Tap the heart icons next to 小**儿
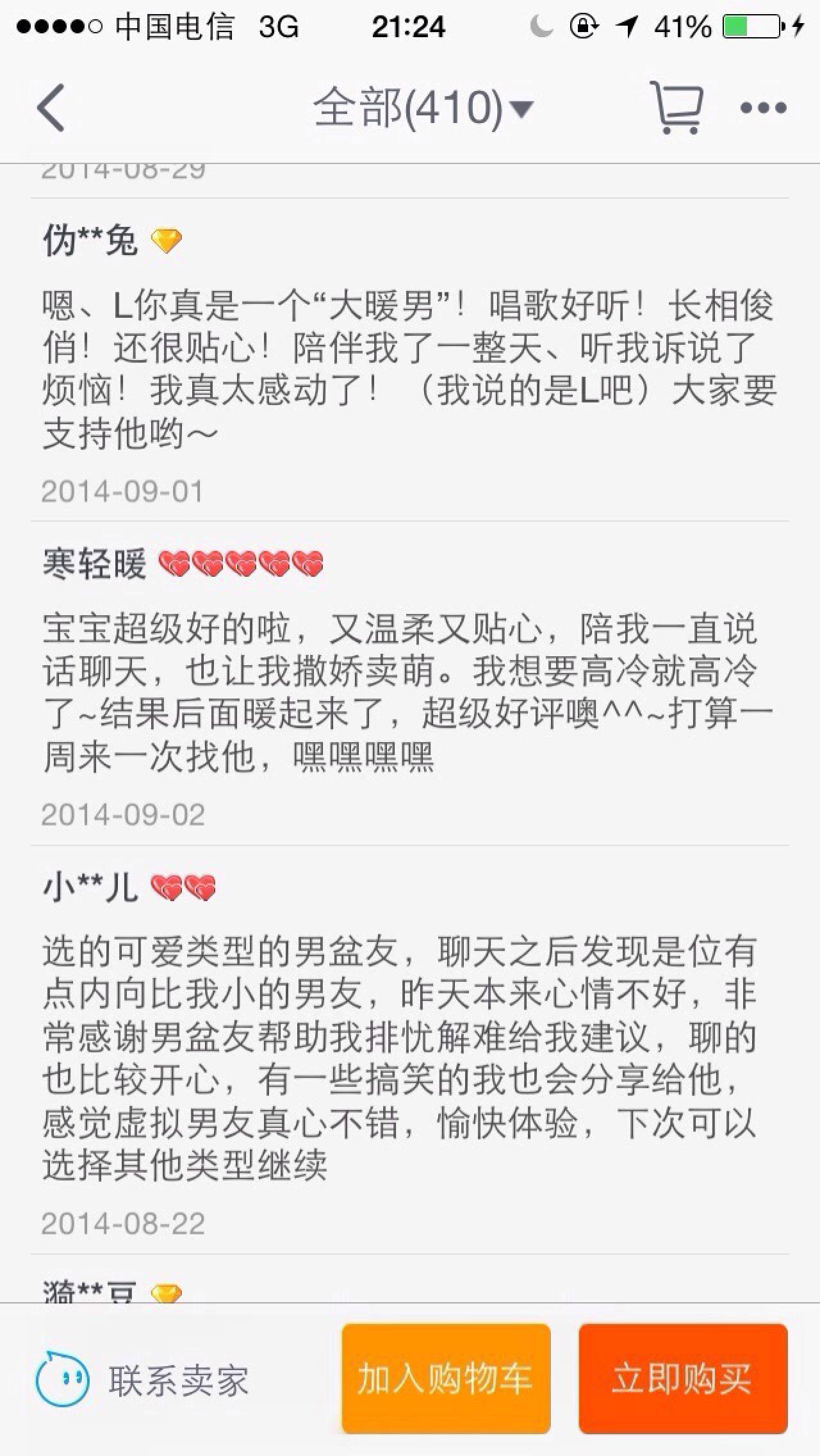The width and height of the screenshot is (820, 1456). click(x=187, y=888)
